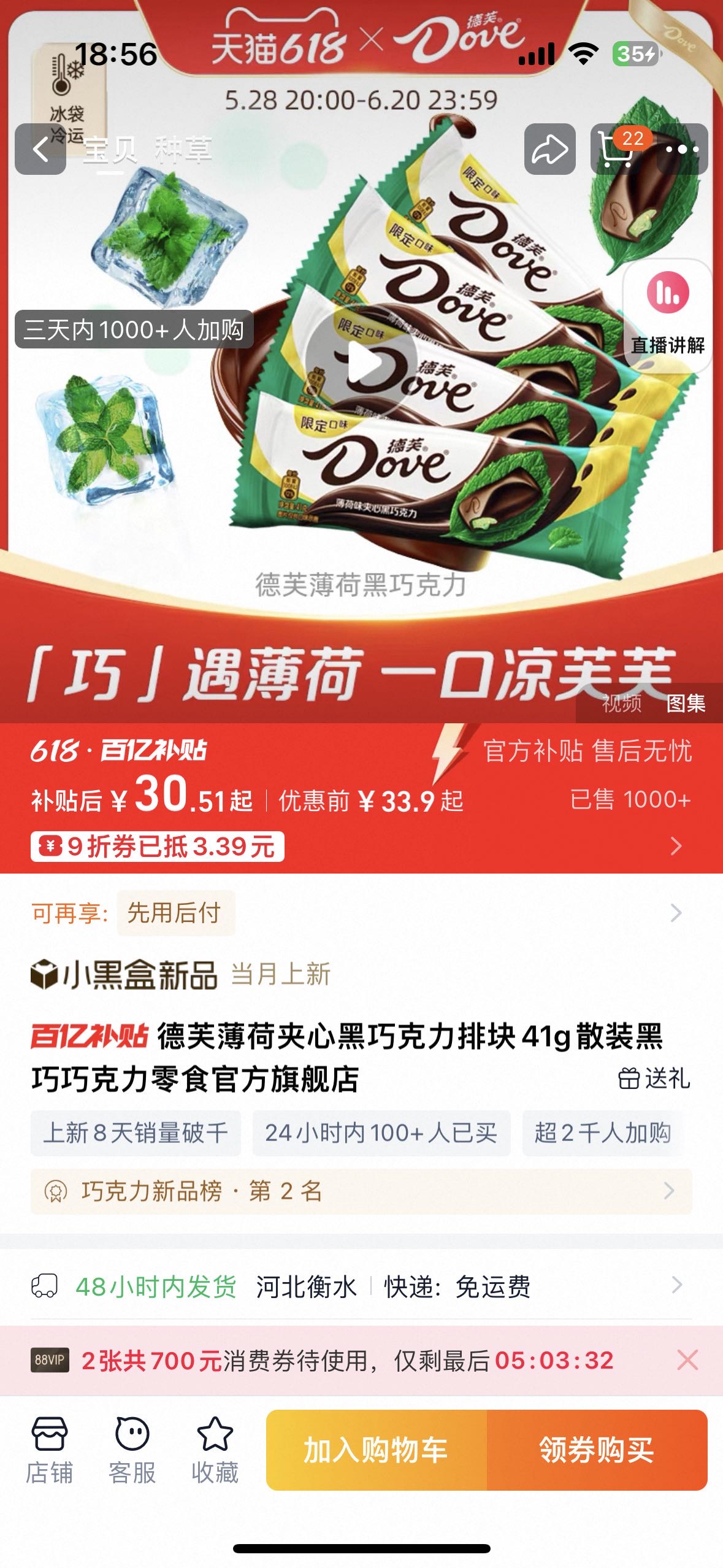Dismiss the 88VIP coupon banner
Viewport: 723px width, 1568px height.
(687, 1361)
